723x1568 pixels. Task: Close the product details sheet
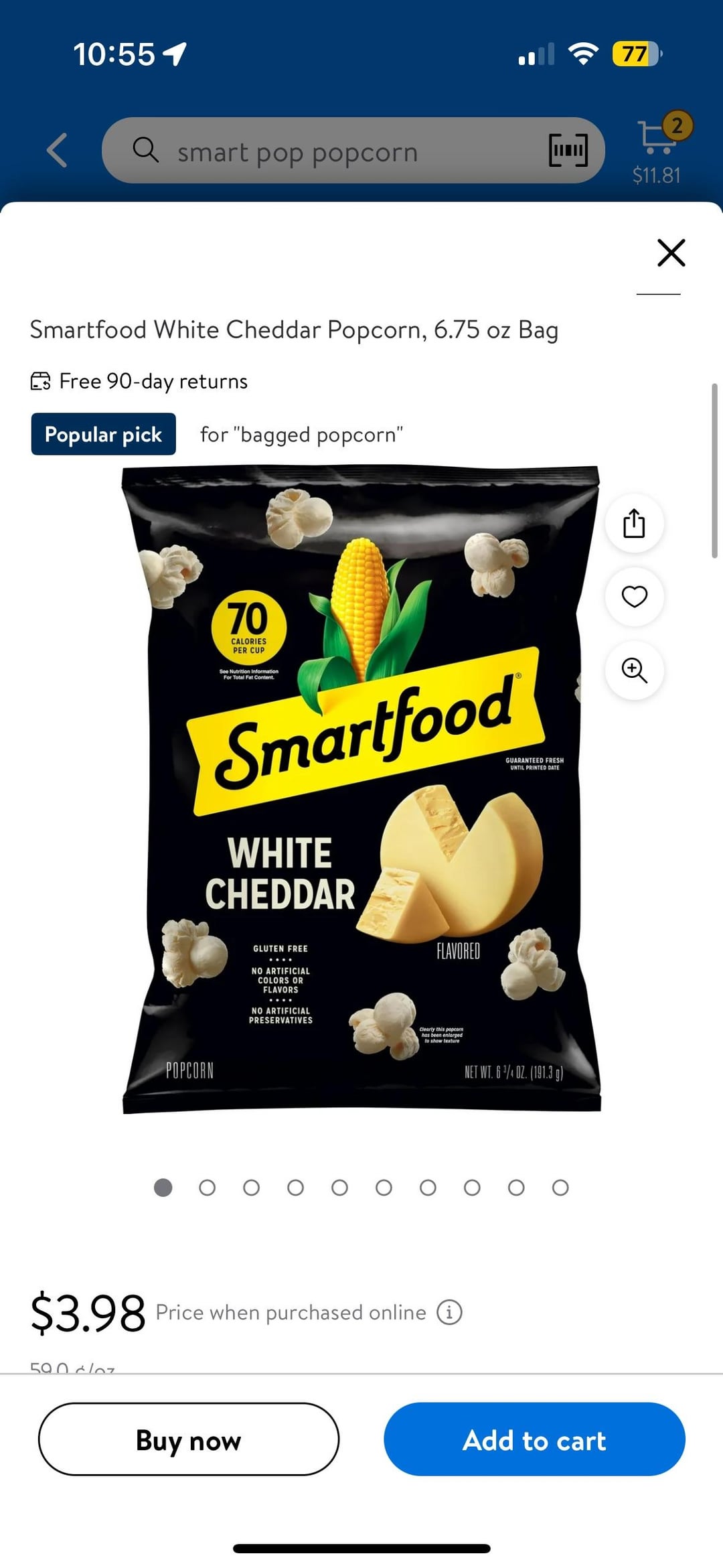[671, 253]
